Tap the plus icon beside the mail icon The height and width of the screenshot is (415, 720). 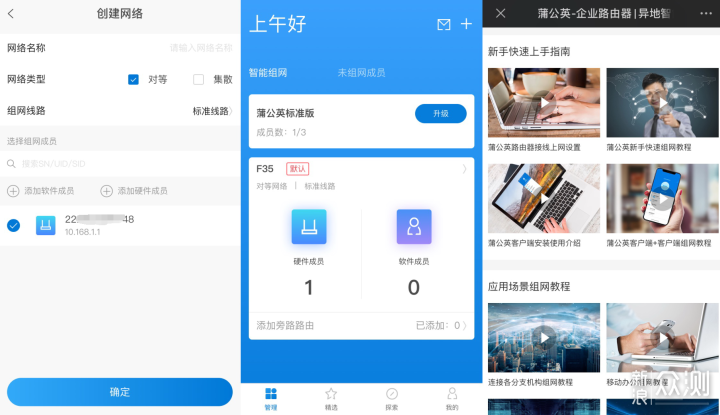[x=466, y=24]
